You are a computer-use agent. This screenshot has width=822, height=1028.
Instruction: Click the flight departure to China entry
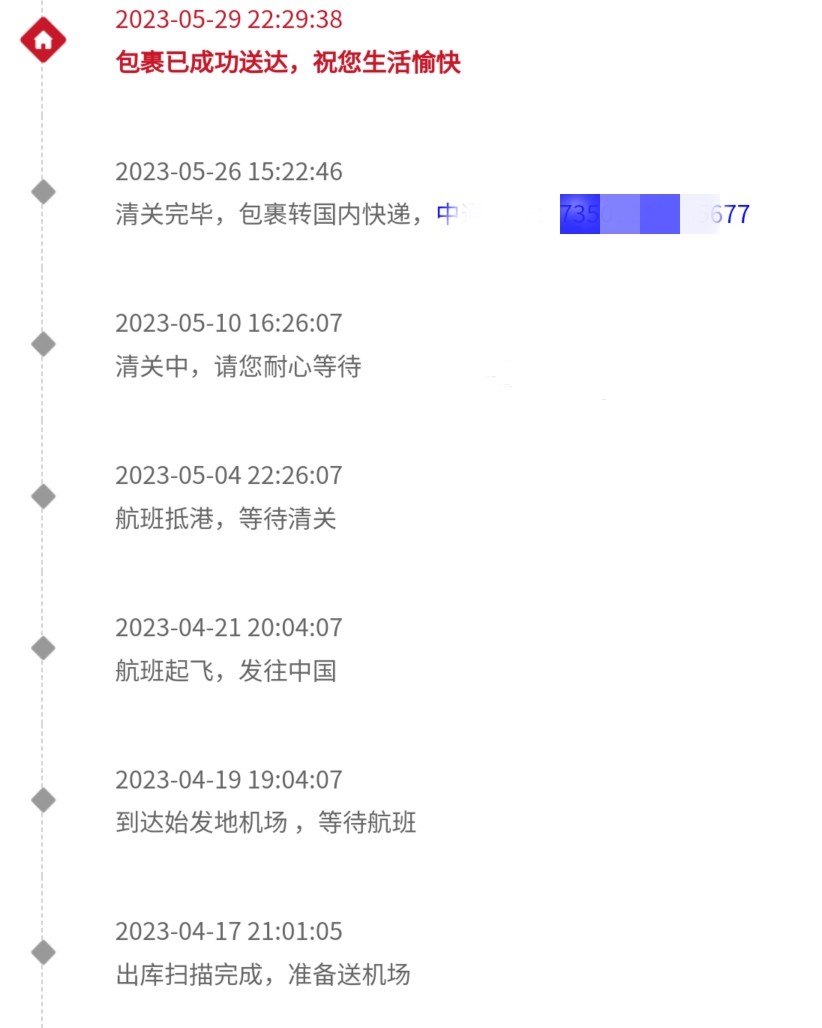(226, 671)
